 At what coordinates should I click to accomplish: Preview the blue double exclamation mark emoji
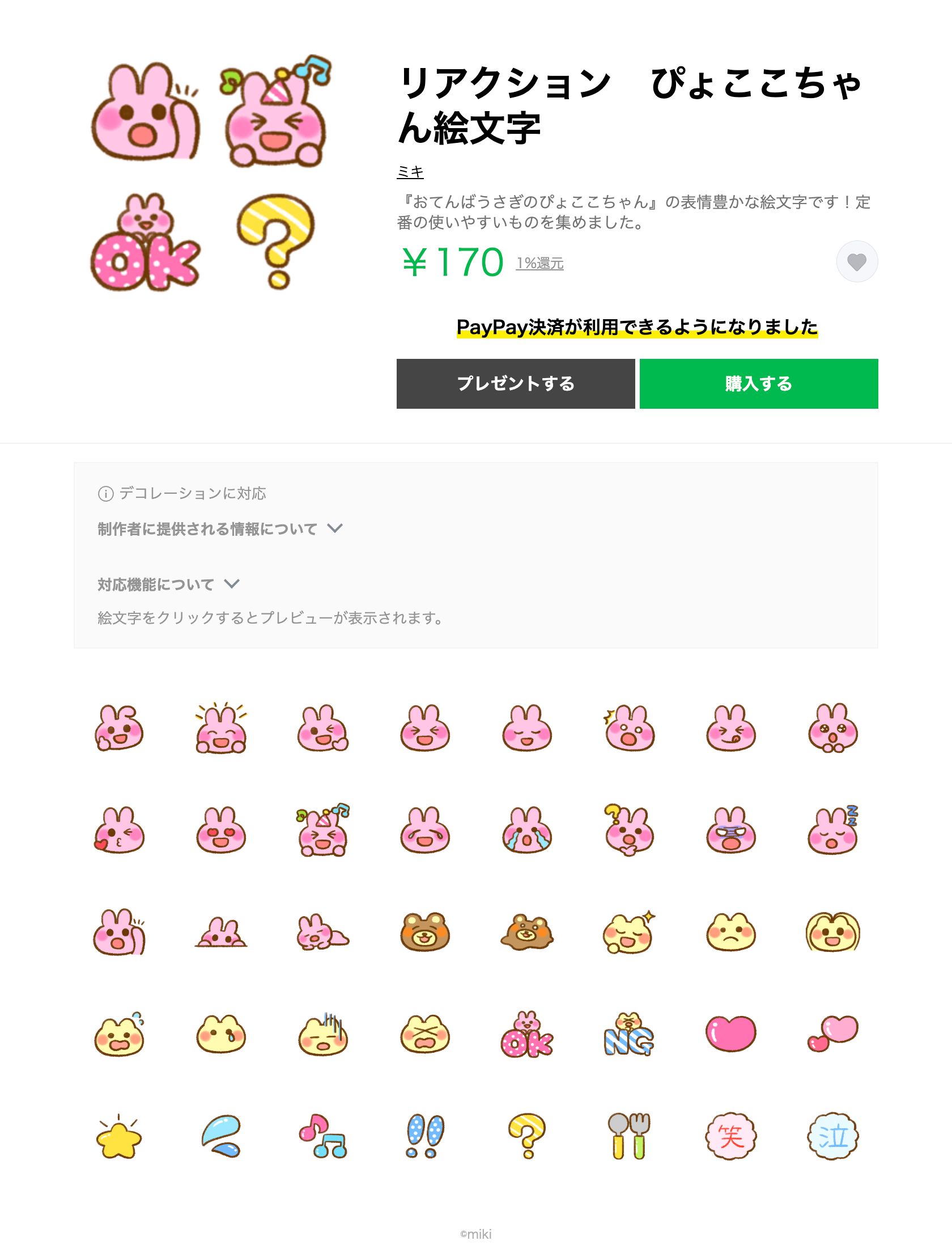(424, 1137)
